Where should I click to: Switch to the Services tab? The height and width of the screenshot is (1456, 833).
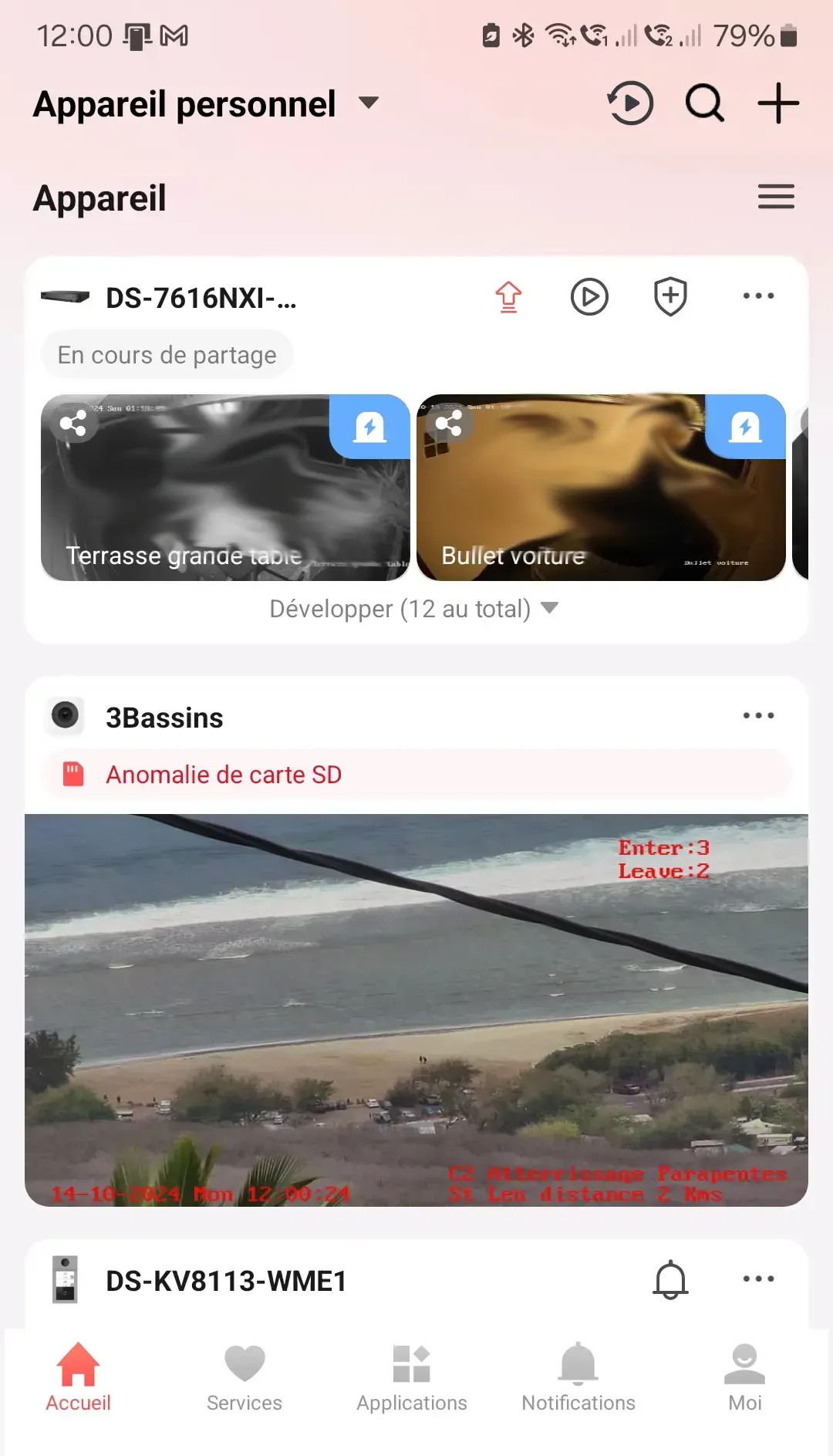[x=245, y=1378]
